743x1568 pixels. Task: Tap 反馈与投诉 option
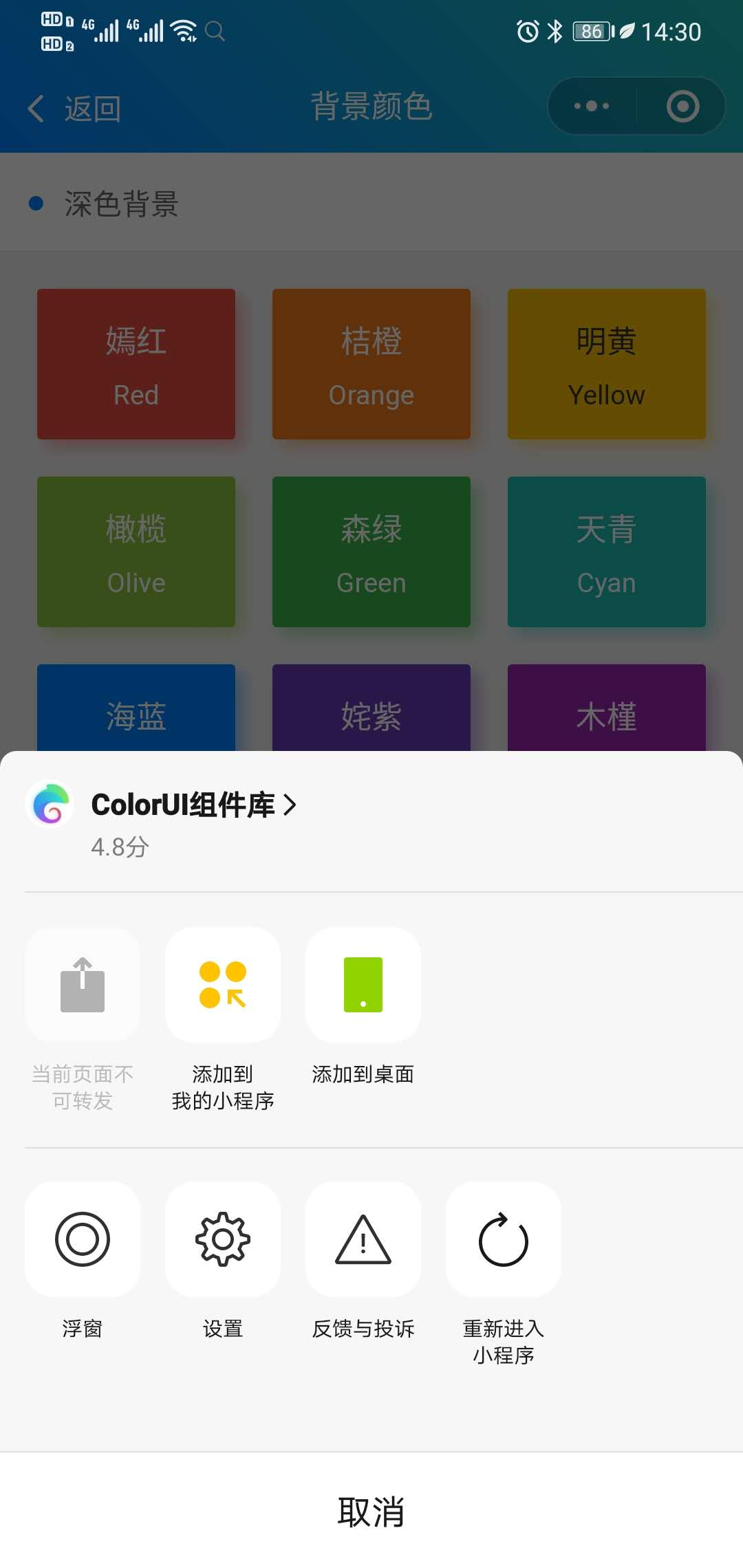363,1239
